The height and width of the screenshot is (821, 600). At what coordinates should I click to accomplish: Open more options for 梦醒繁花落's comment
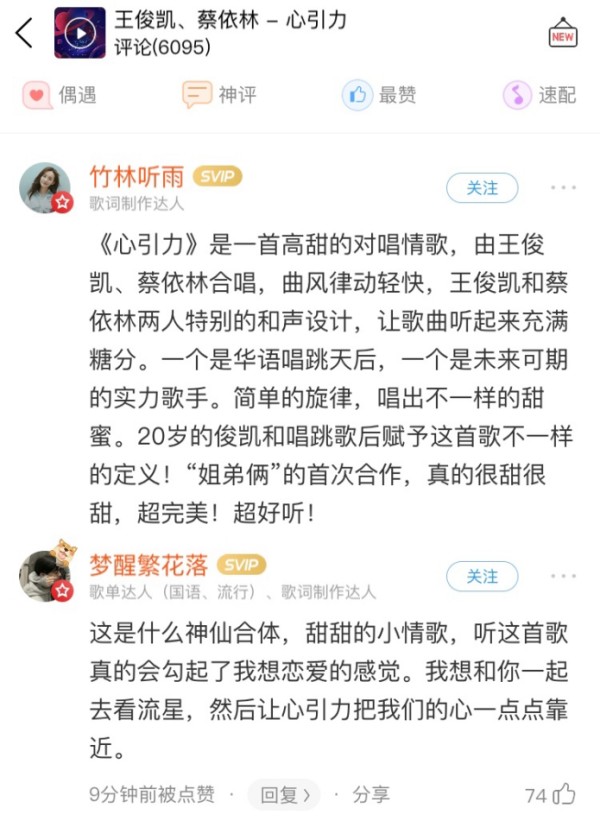point(563,576)
